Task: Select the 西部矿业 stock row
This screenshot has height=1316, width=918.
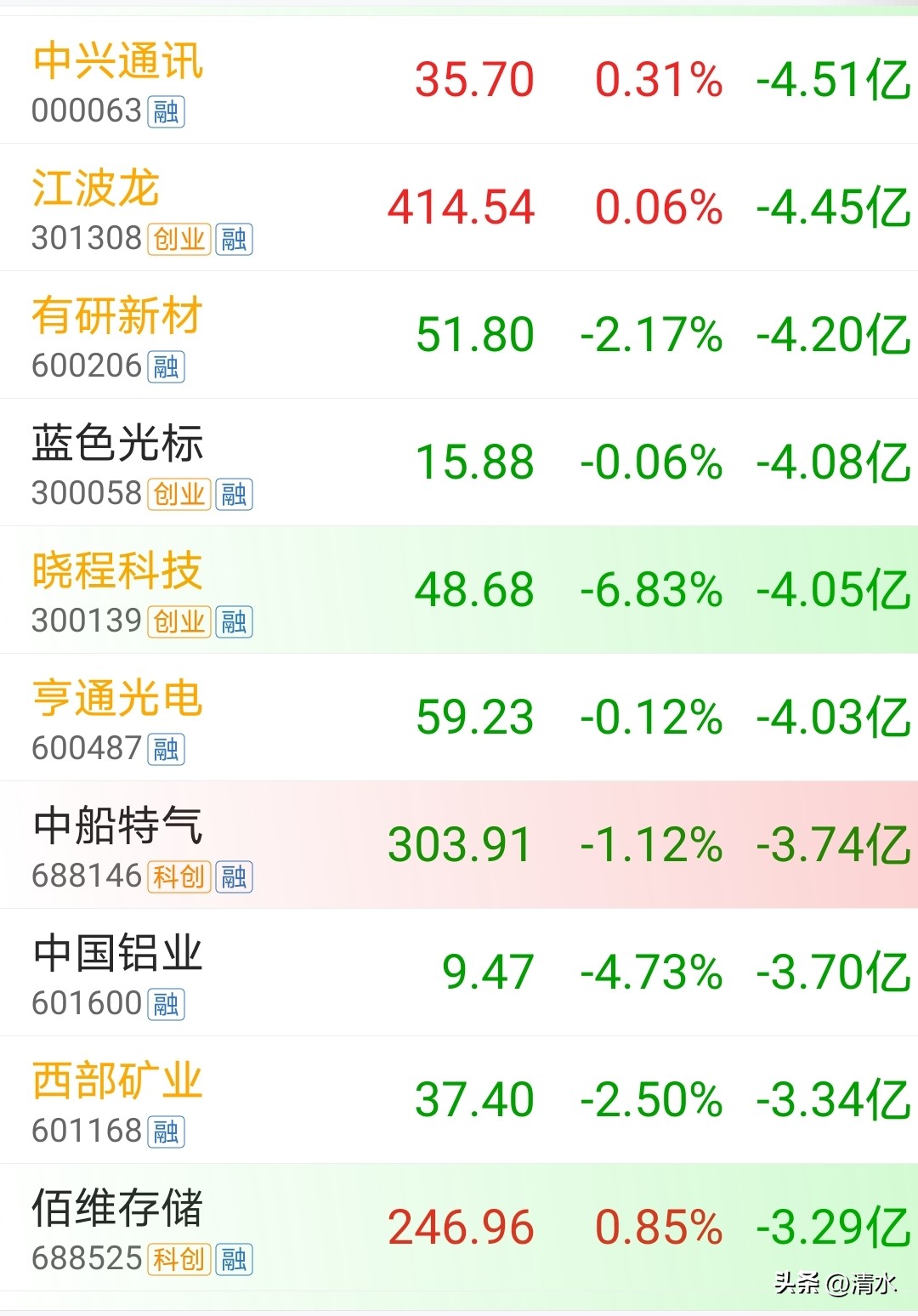Action: tap(459, 1100)
